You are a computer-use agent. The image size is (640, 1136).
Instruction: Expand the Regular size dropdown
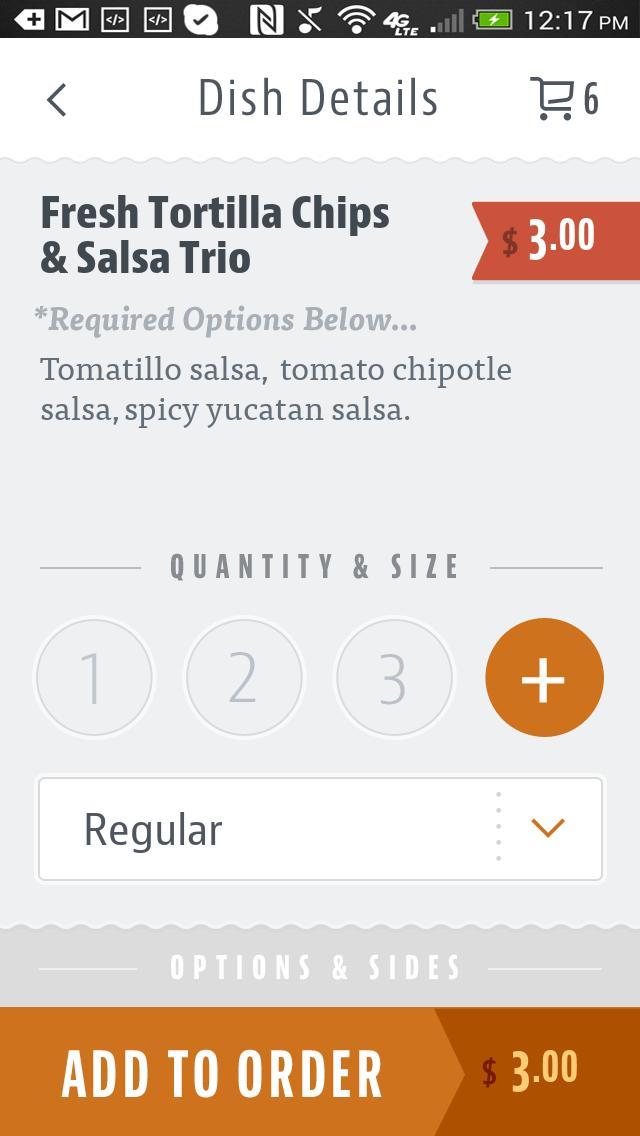(x=320, y=830)
